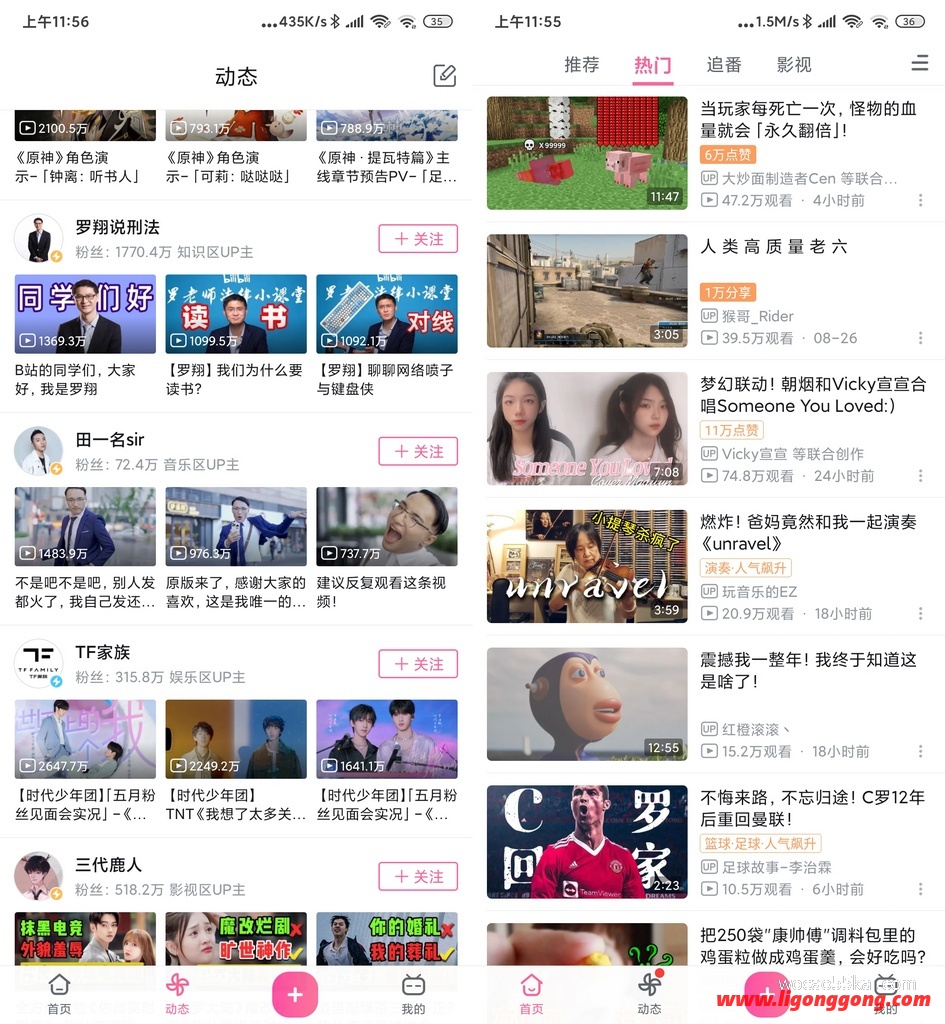Follow 罗翔说刑法 with the 关注 button

coord(417,239)
